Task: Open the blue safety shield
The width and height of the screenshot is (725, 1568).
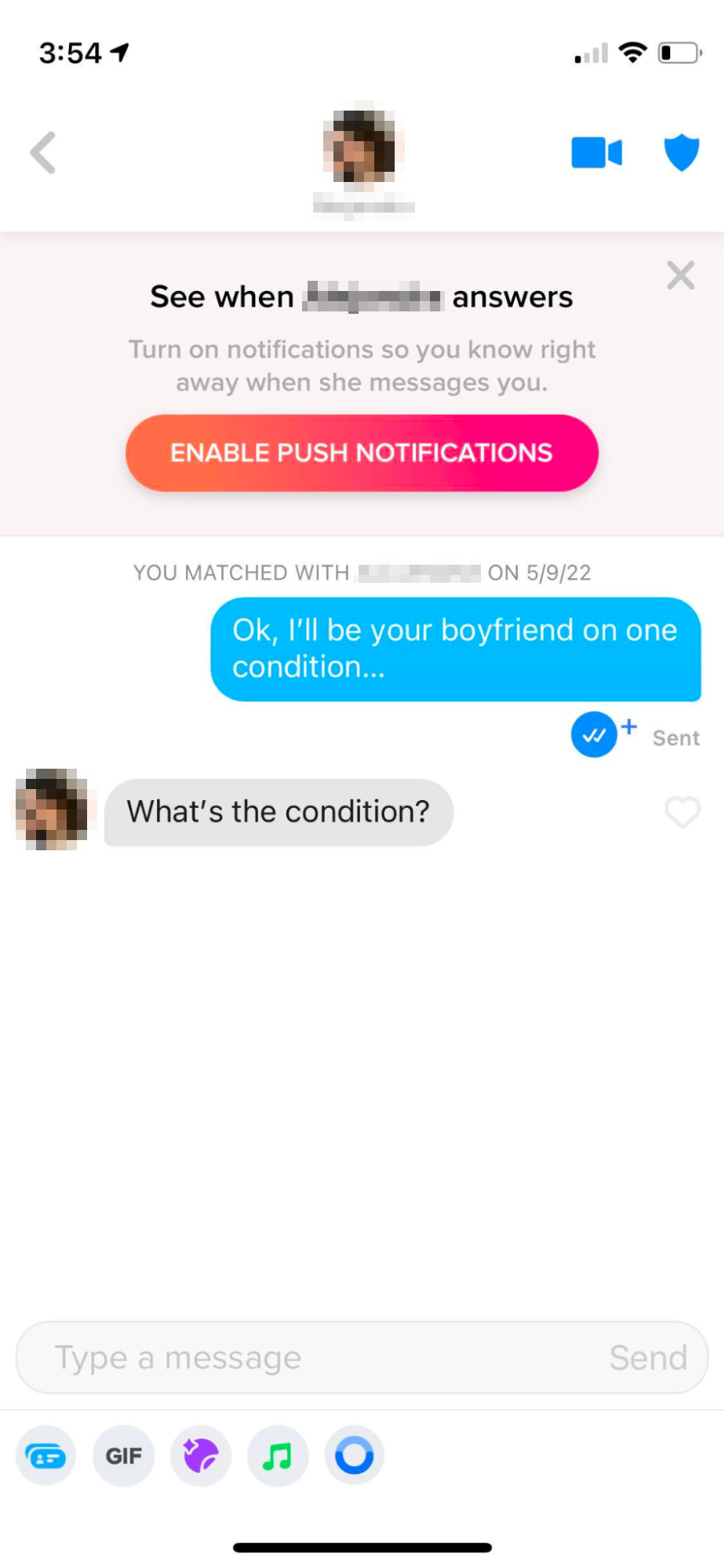Action: point(681,152)
